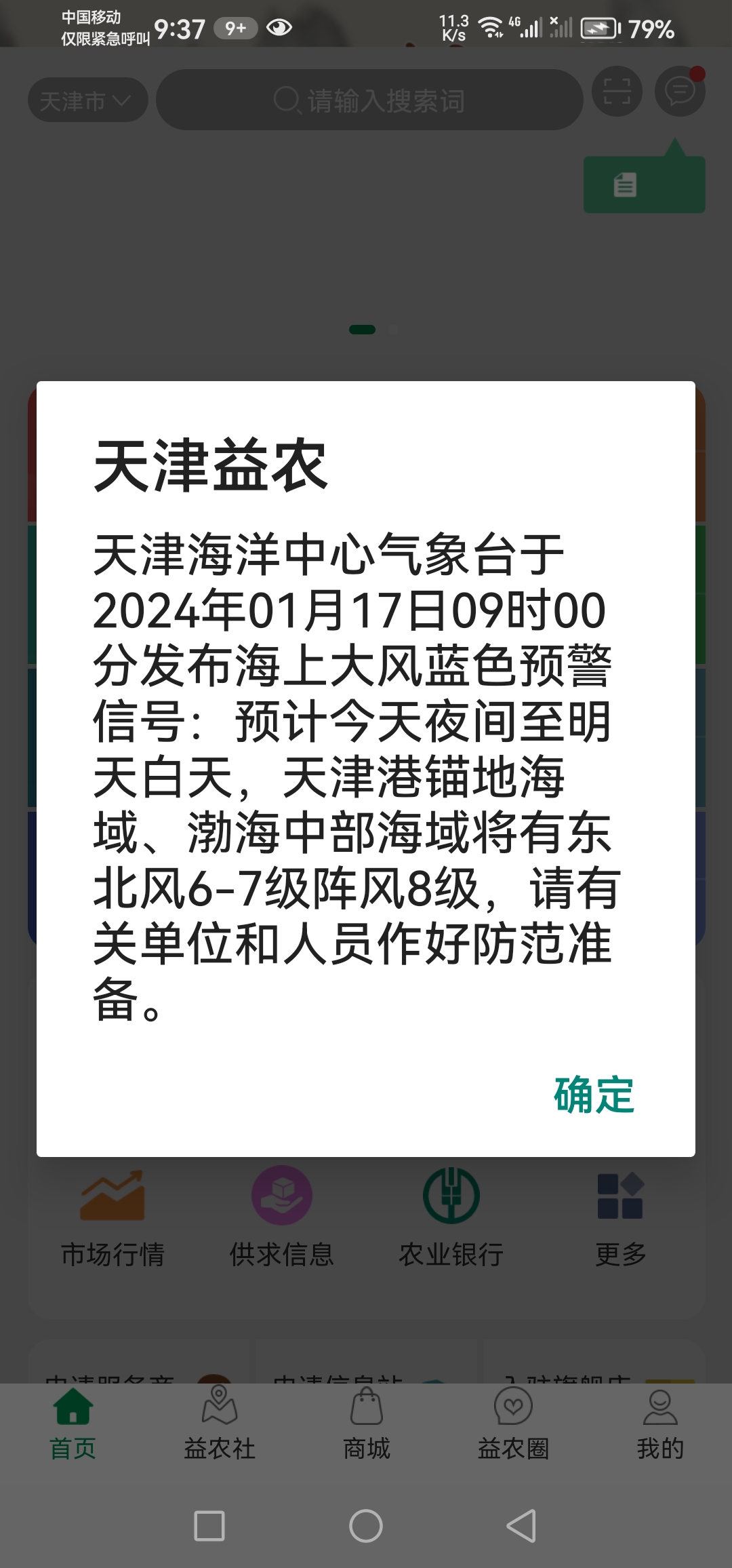Open the 请输入搜索词 search box
Image resolution: width=732 pixels, height=1568 pixels.
[x=369, y=101]
